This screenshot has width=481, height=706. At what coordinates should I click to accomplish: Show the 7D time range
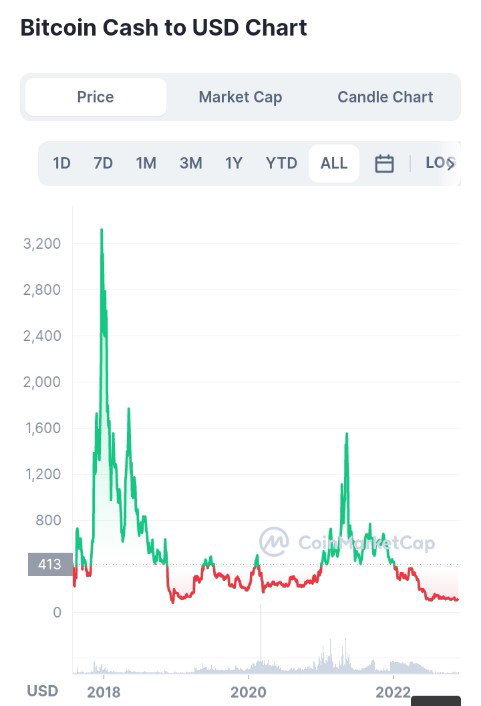click(x=103, y=163)
